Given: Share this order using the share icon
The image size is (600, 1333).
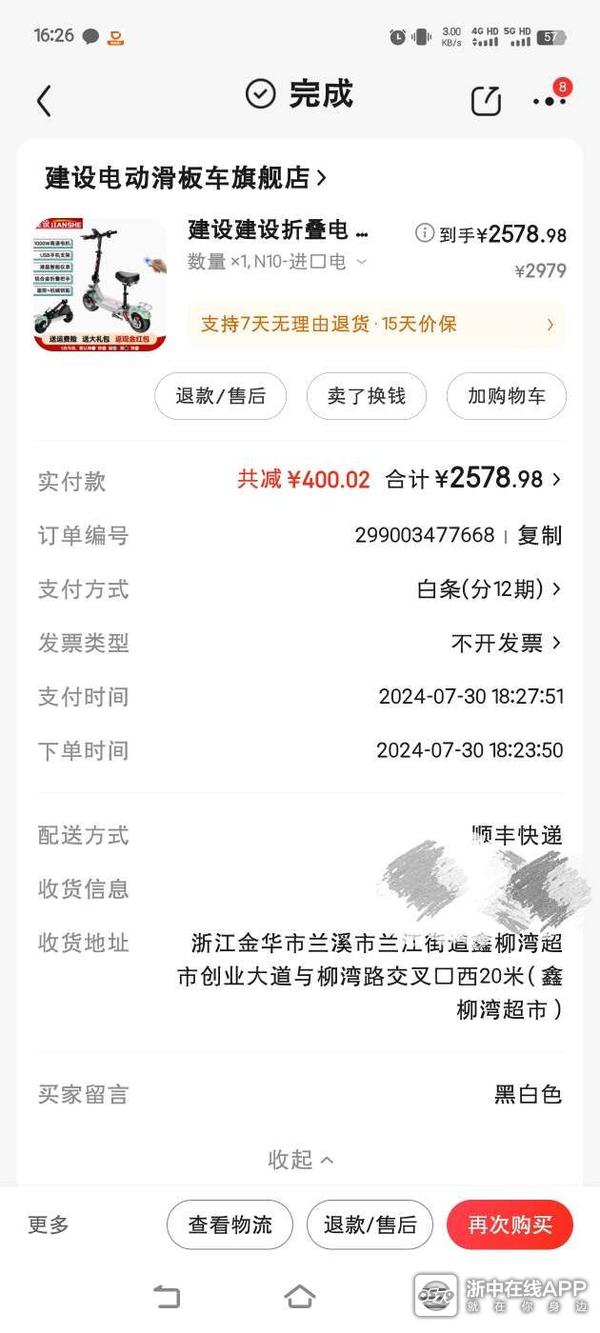Looking at the screenshot, I should click(486, 100).
